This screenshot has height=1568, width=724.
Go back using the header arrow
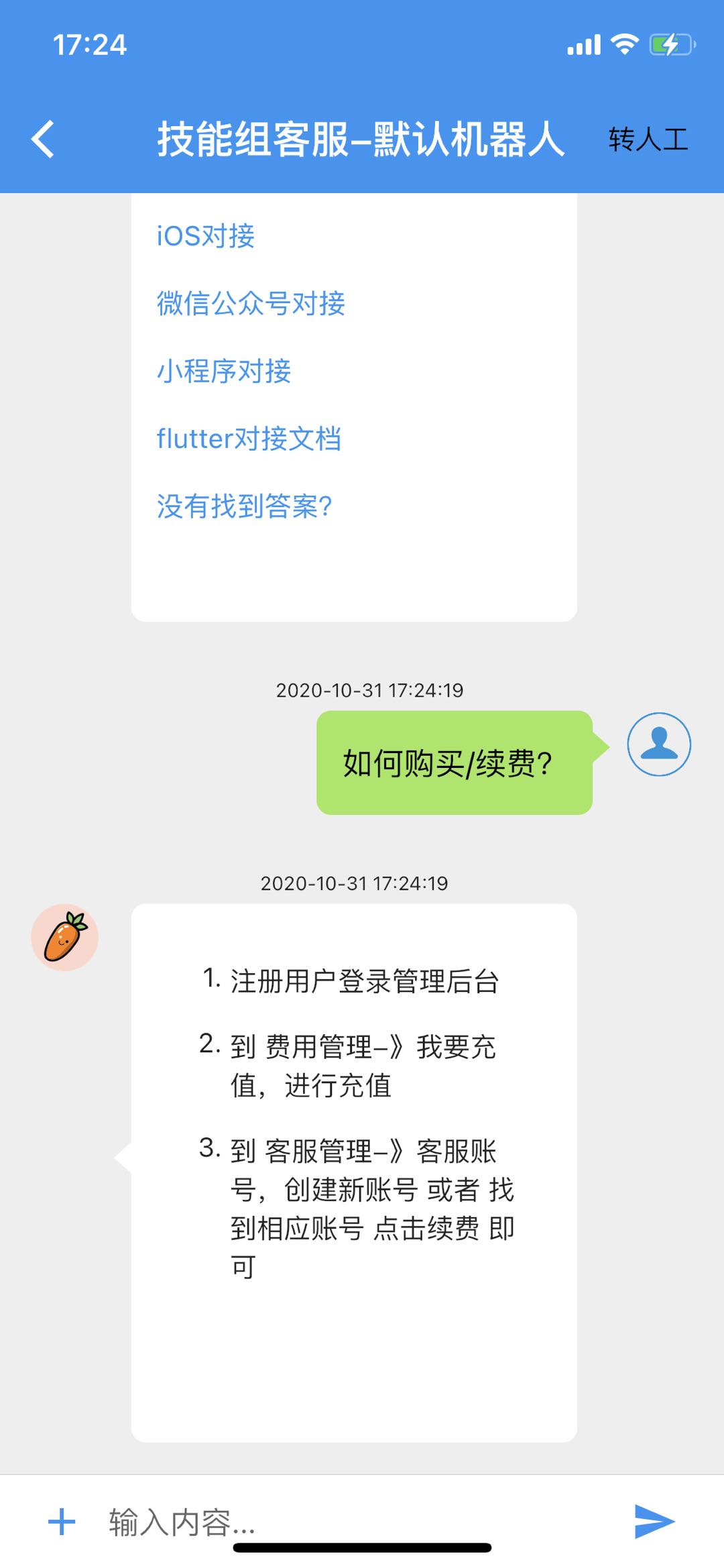click(43, 139)
